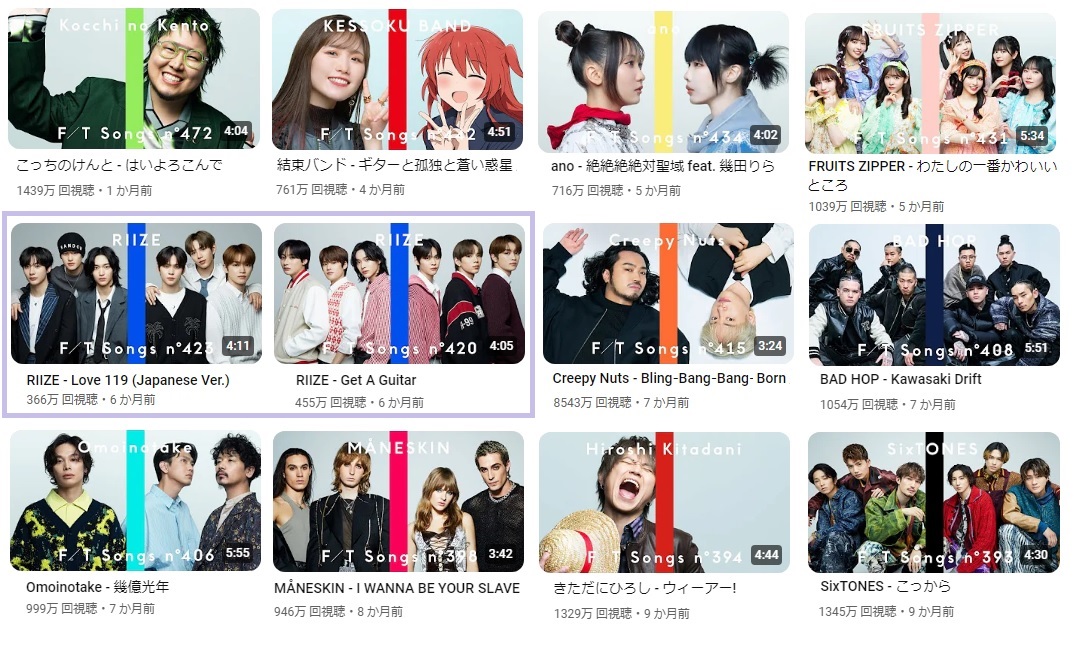This screenshot has width=1080, height=646.
Task: Watch the SixTONES こっから video
Action: click(933, 500)
